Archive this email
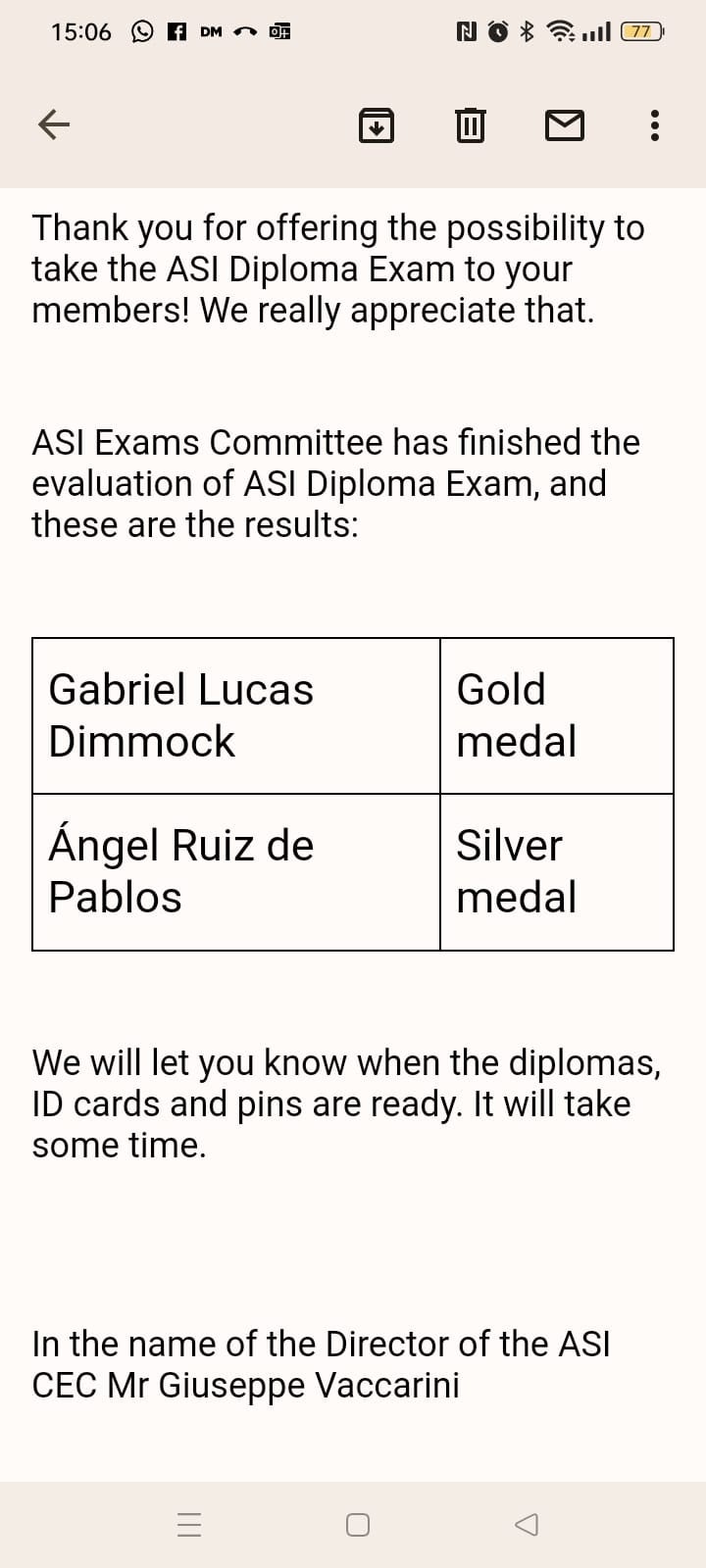706x1568 pixels. pyautogui.click(x=377, y=124)
